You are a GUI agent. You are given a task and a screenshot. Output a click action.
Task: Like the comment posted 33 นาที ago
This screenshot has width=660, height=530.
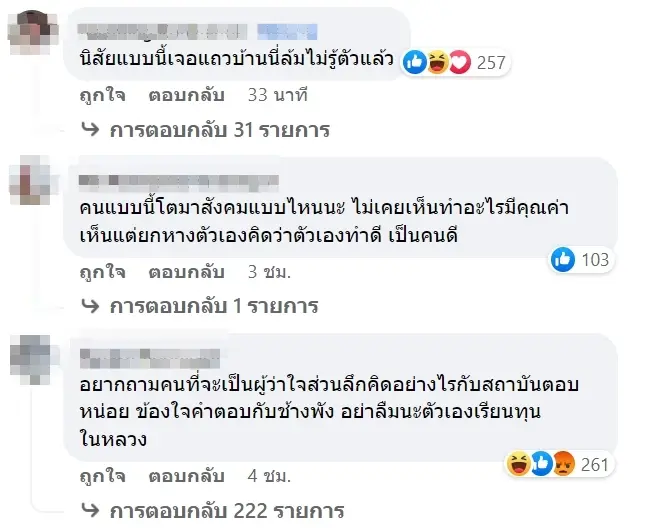coord(101,96)
